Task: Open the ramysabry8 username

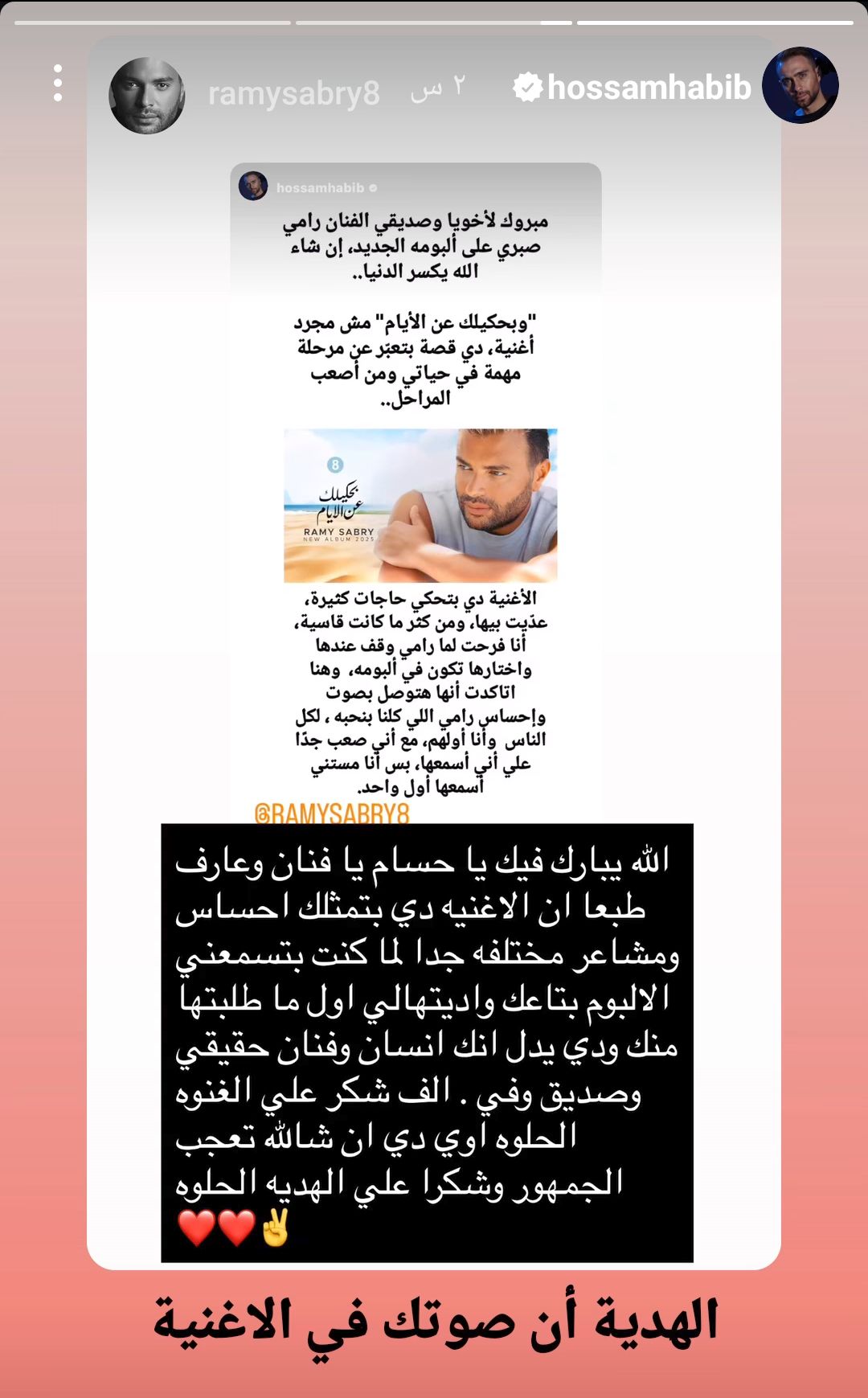Action: coord(293,93)
